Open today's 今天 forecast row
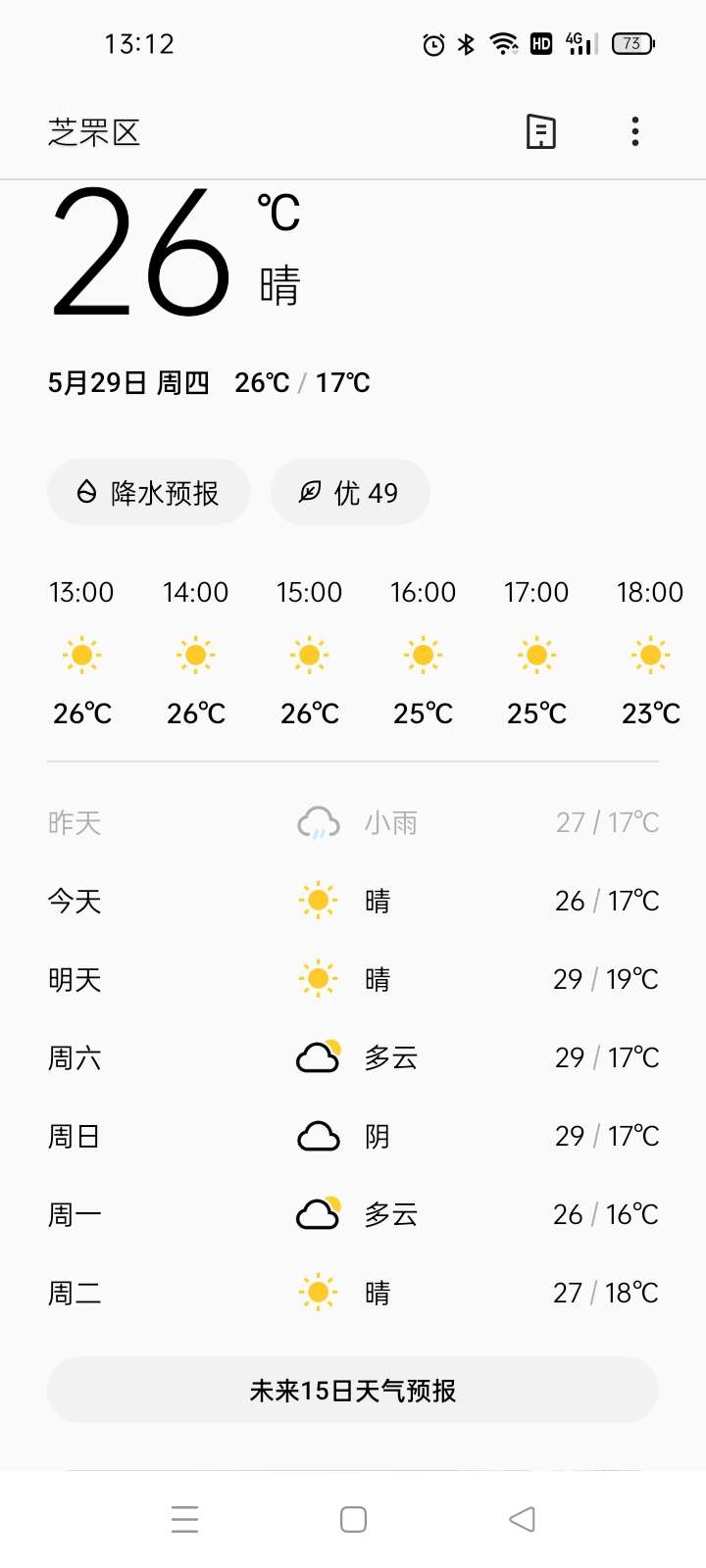This screenshot has height=1568, width=706. pyautogui.click(x=353, y=901)
